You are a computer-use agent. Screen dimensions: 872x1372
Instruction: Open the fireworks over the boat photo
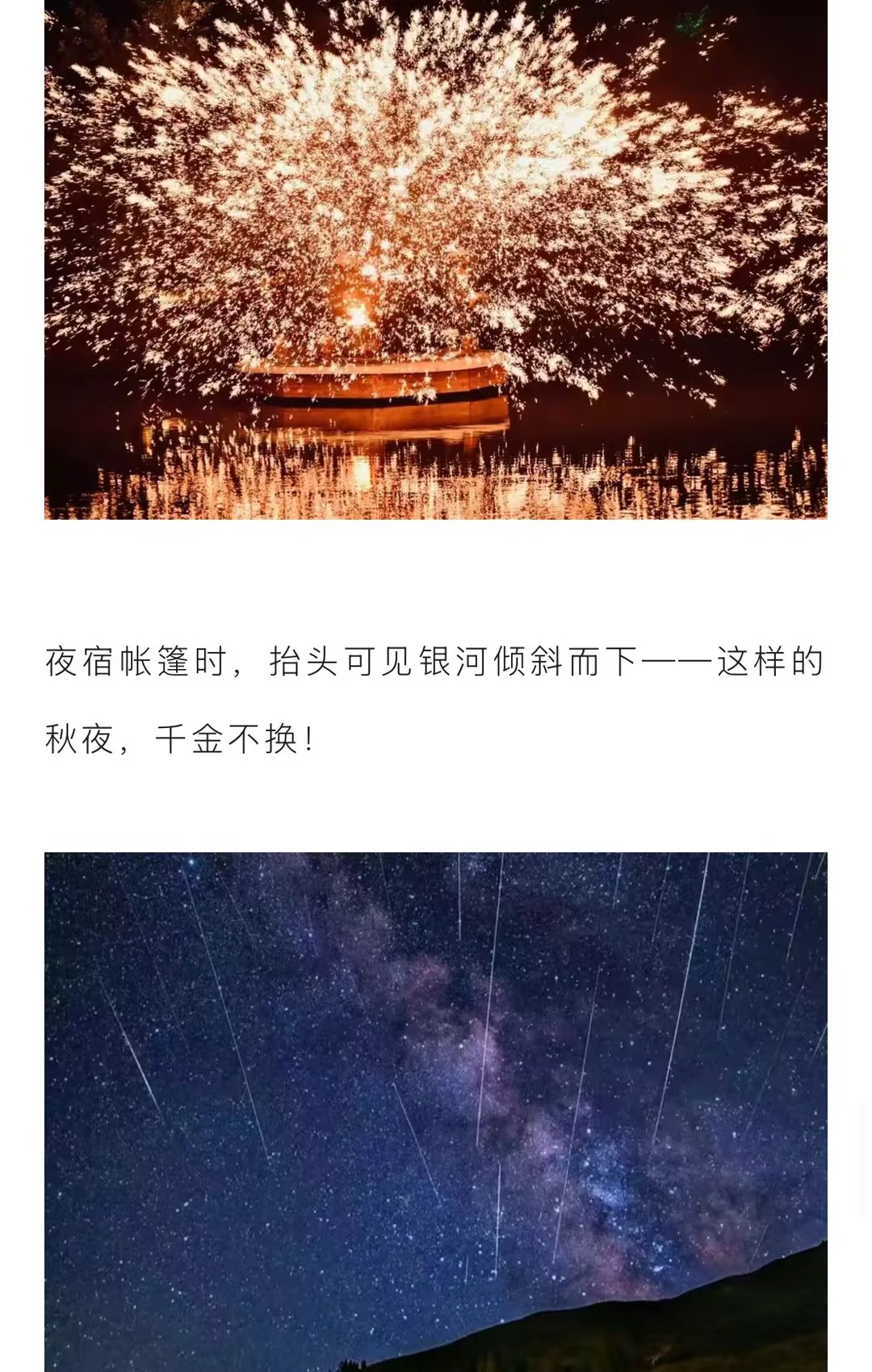(436, 258)
